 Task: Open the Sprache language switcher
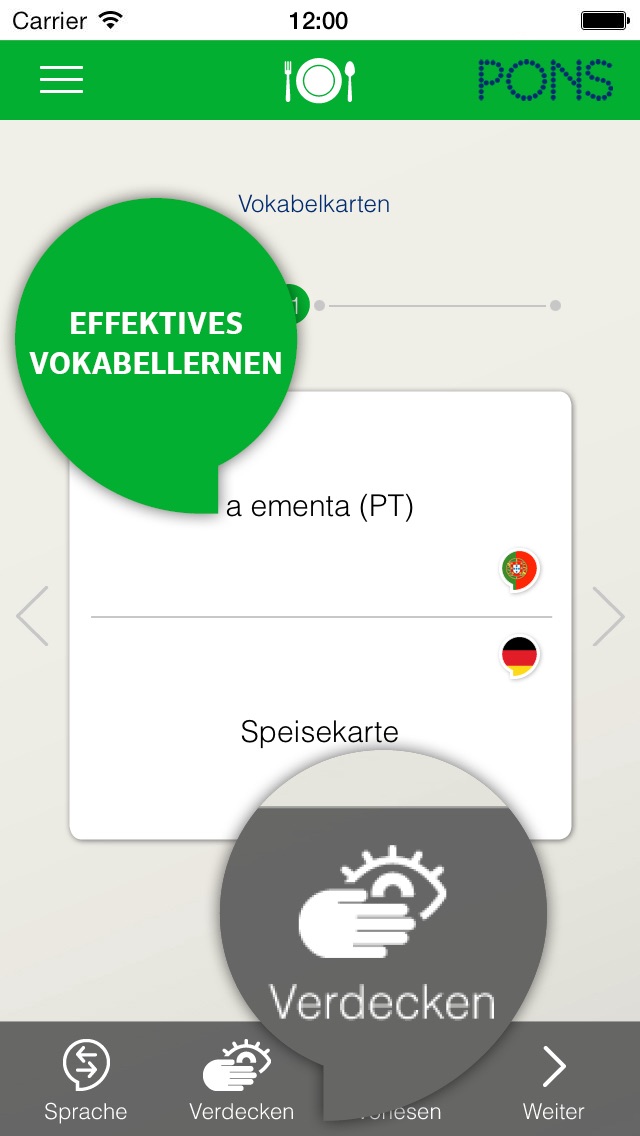[x=86, y=1080]
